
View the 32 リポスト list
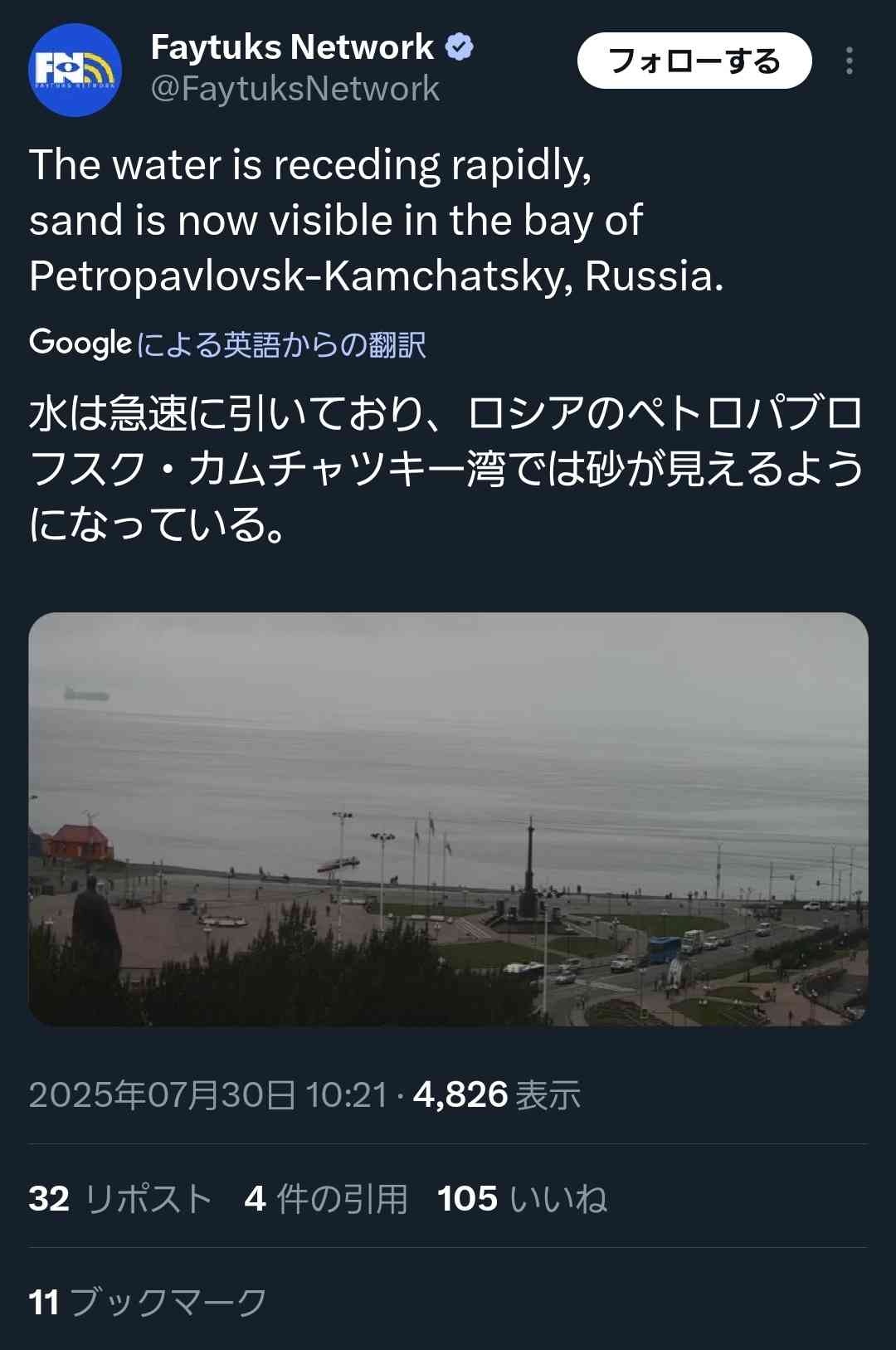120,1199
